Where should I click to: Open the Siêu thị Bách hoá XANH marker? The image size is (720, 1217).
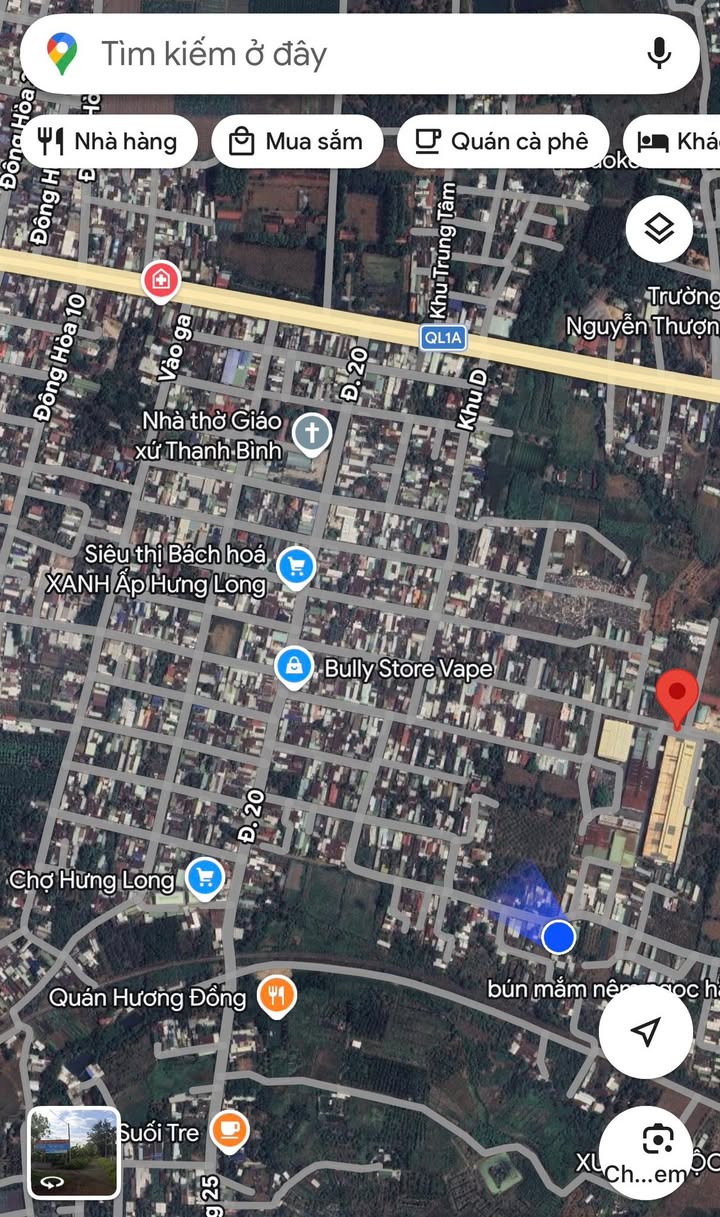(296, 568)
